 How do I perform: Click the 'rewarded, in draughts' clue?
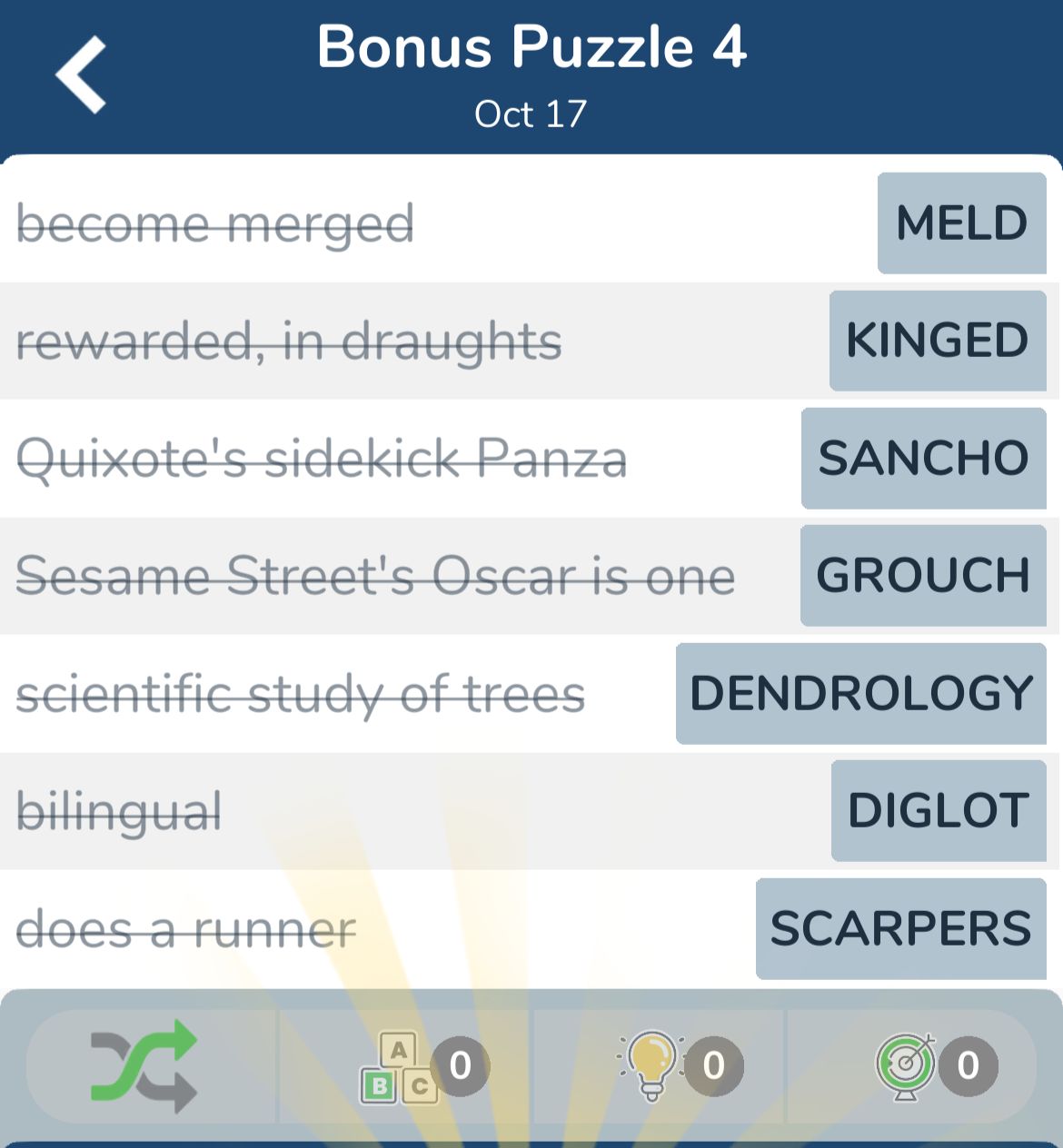[289, 341]
